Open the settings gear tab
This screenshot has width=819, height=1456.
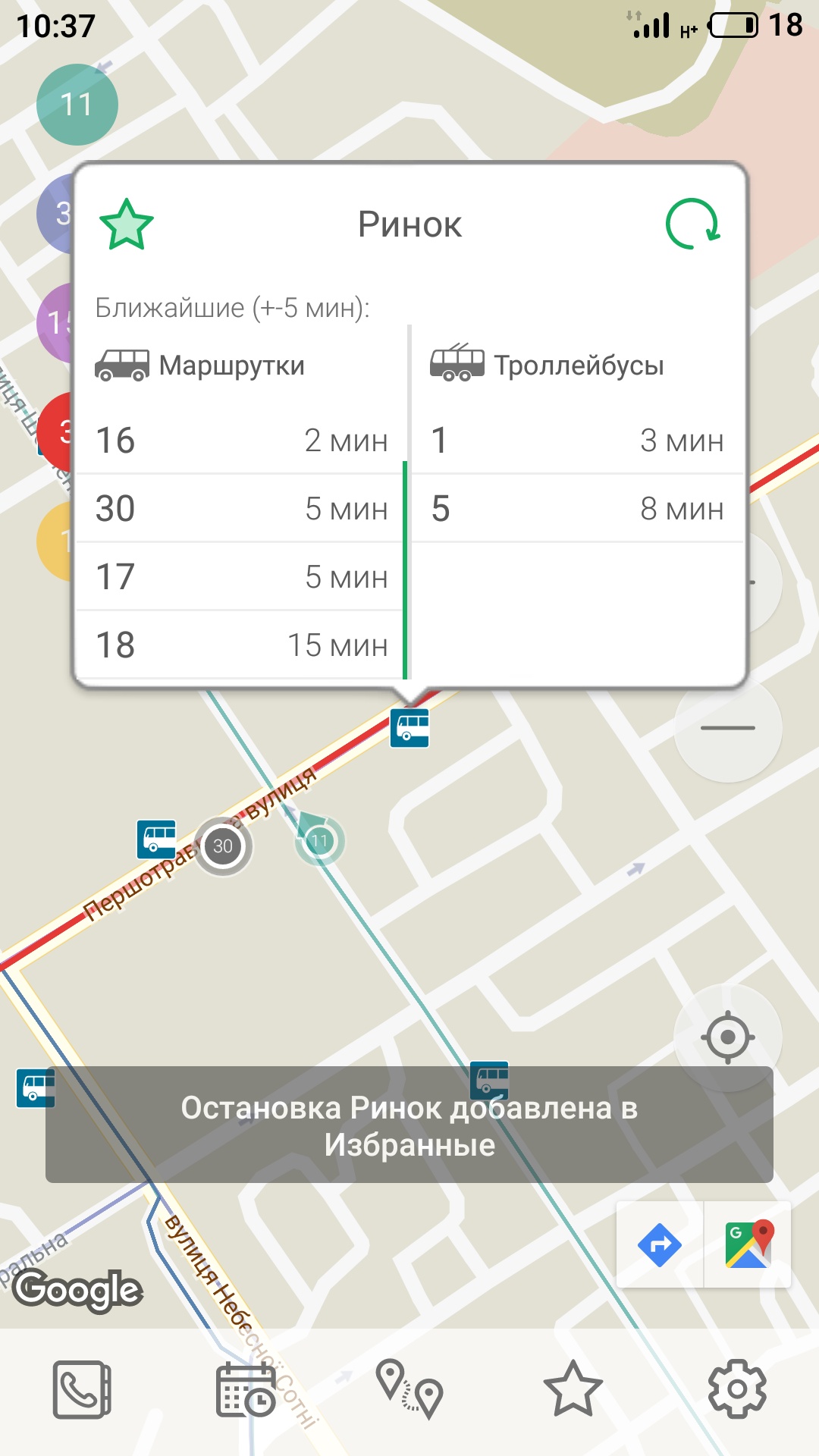click(x=737, y=1389)
